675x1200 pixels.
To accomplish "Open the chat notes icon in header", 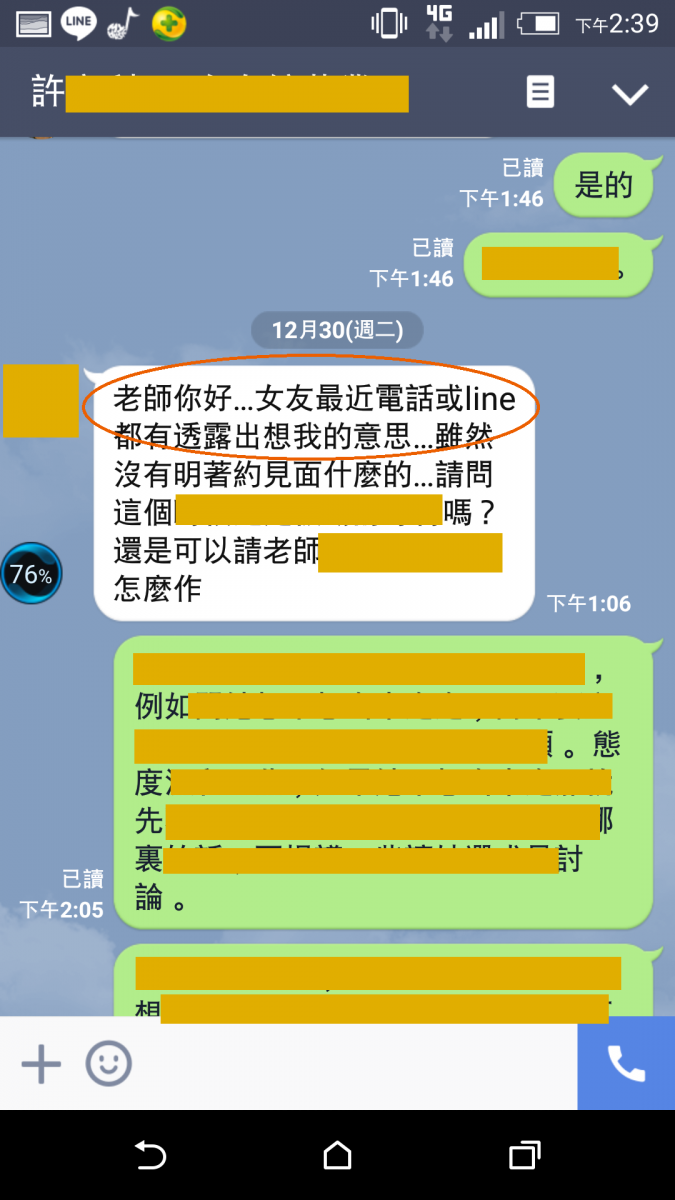I will [x=540, y=93].
